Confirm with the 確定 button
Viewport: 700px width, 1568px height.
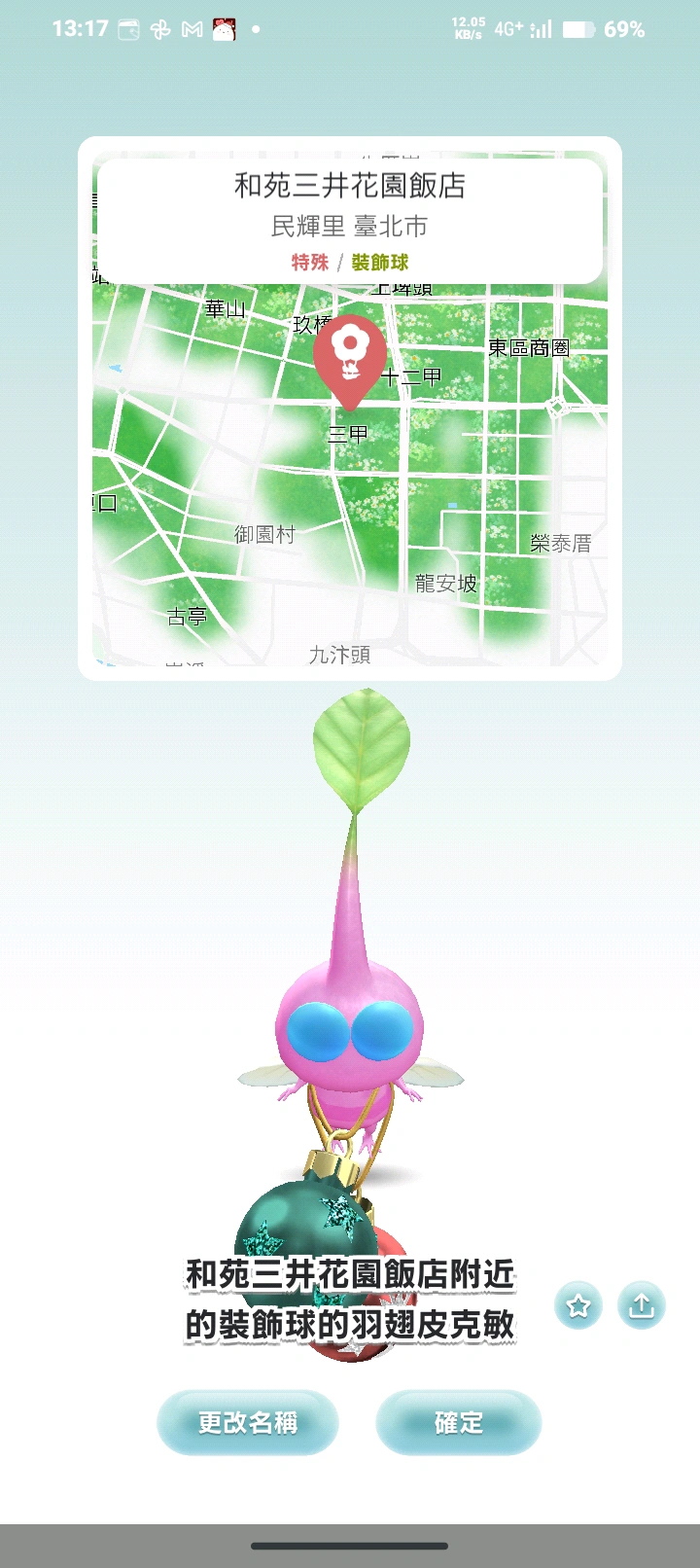click(x=458, y=1423)
